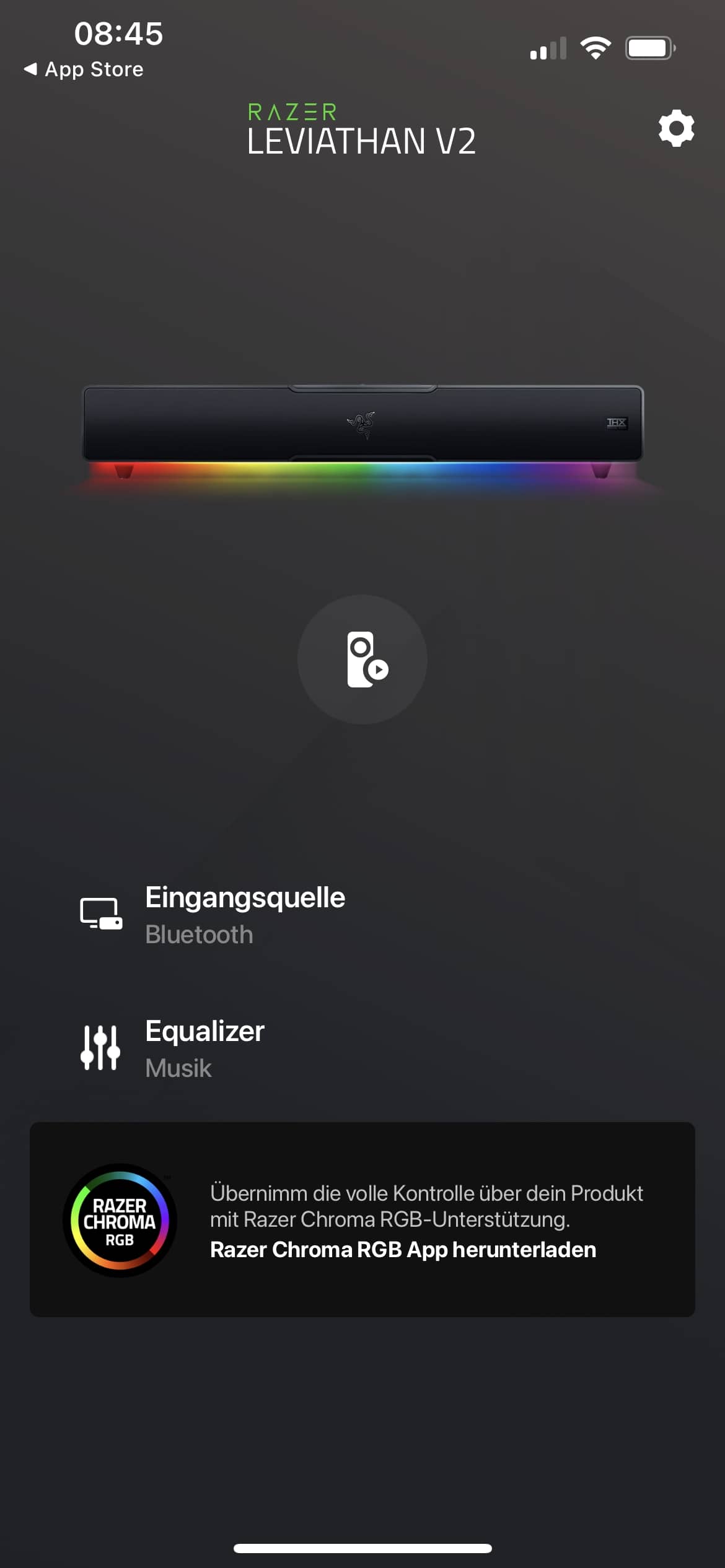
Task: Open the settings gear
Action: [x=676, y=128]
